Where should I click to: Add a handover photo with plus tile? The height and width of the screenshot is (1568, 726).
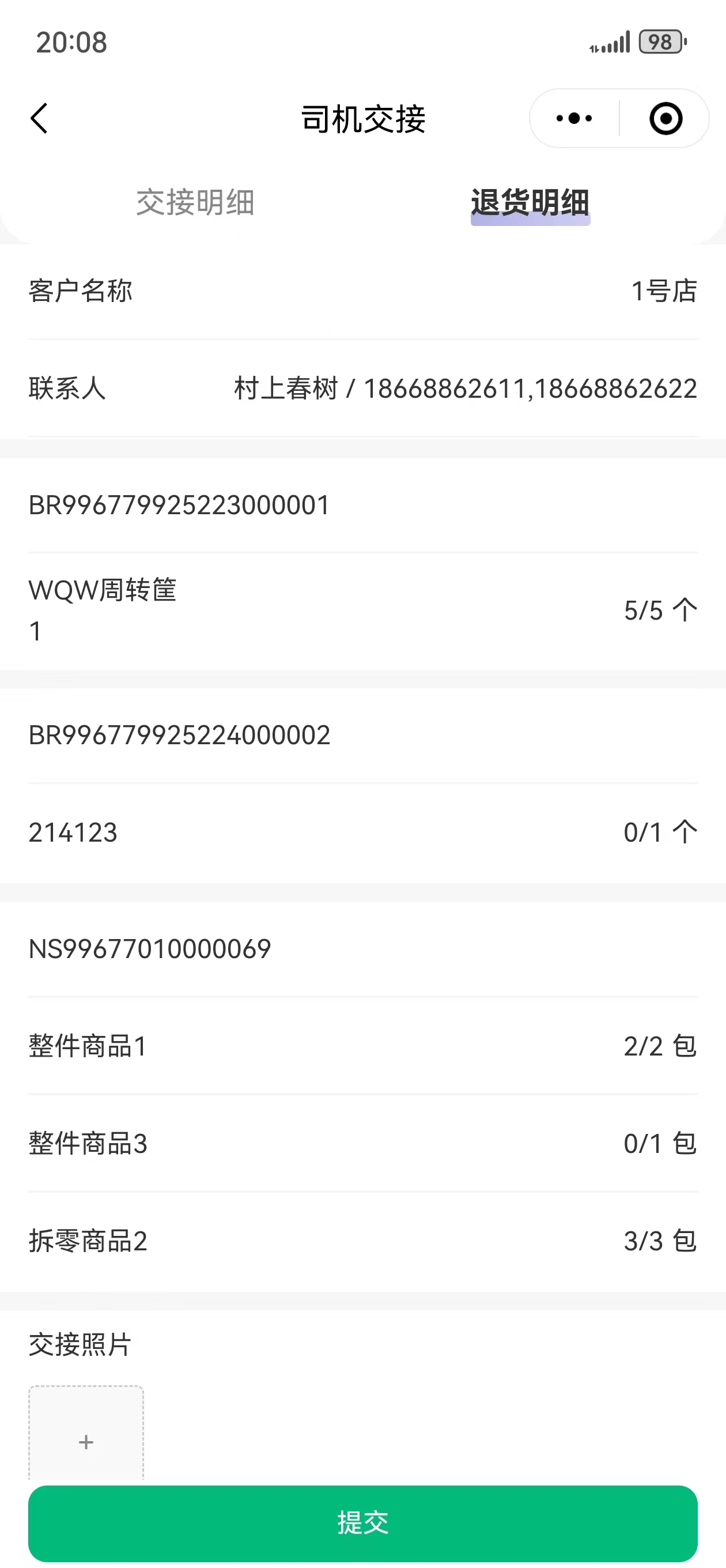(86, 1433)
